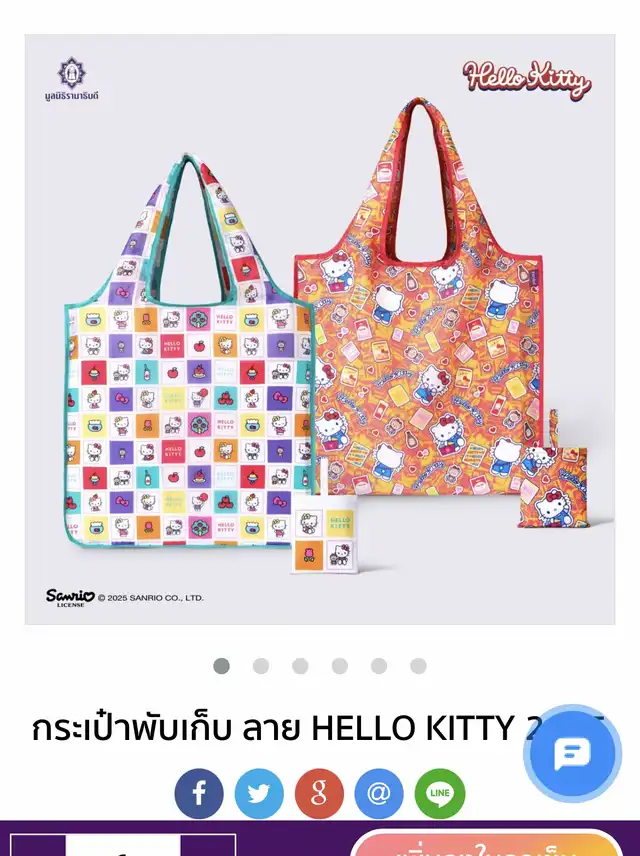Screen dimensions: 640x856
Task: Share the product on Twitter
Action: point(259,794)
